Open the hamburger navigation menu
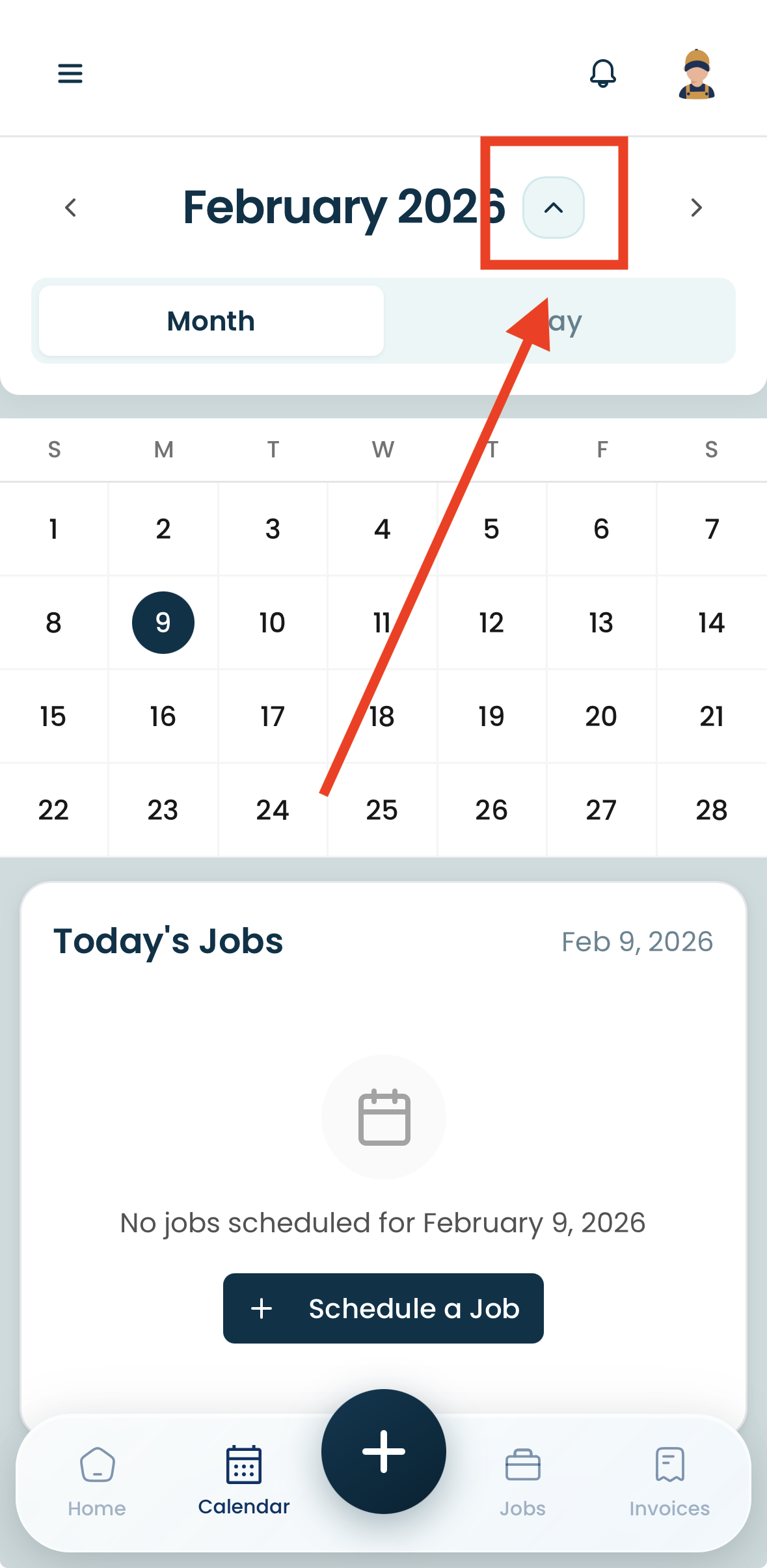Viewport: 767px width, 1568px height. [x=70, y=74]
